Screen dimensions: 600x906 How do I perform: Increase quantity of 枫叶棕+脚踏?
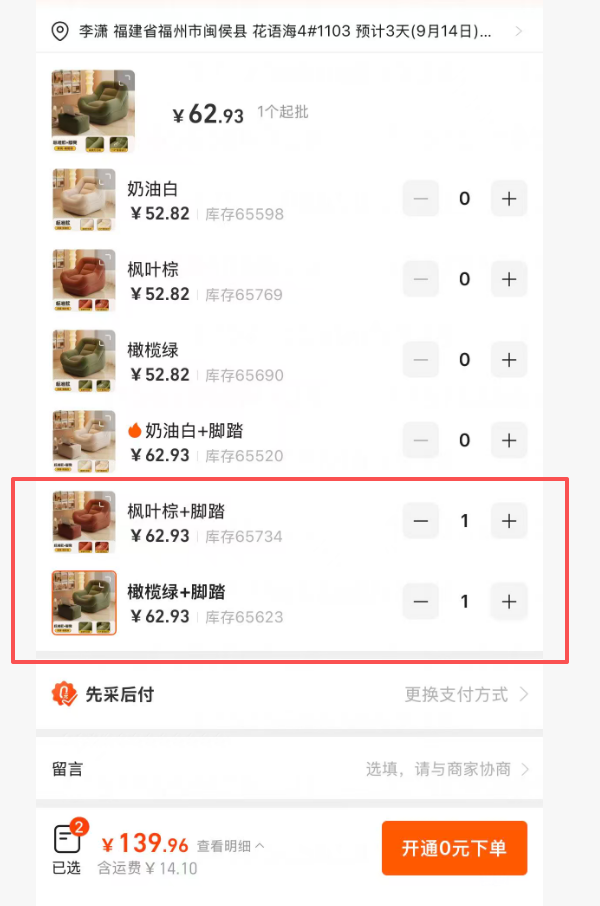point(508,521)
